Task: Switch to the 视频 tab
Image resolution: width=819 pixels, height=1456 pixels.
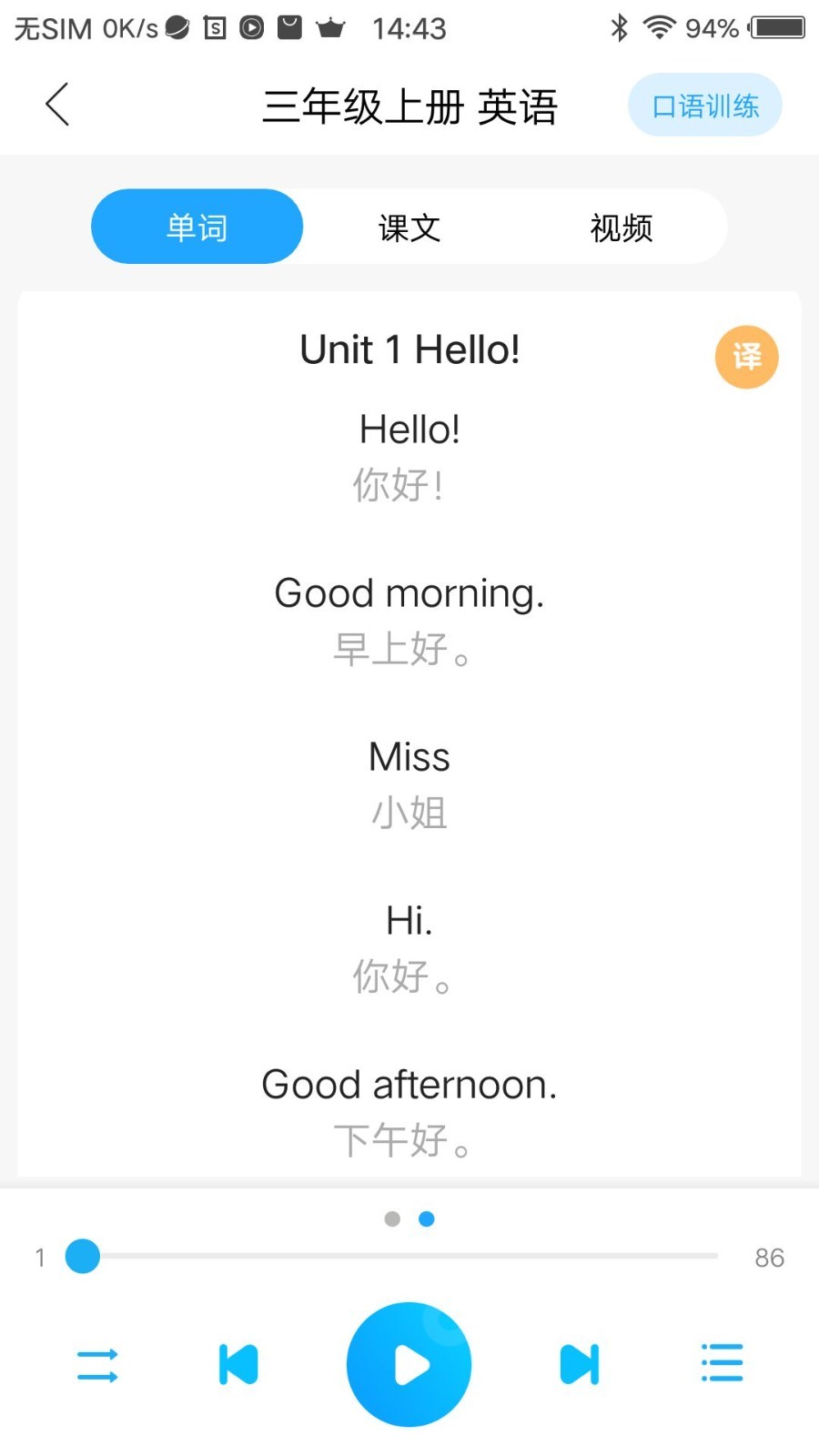Action: tap(622, 227)
